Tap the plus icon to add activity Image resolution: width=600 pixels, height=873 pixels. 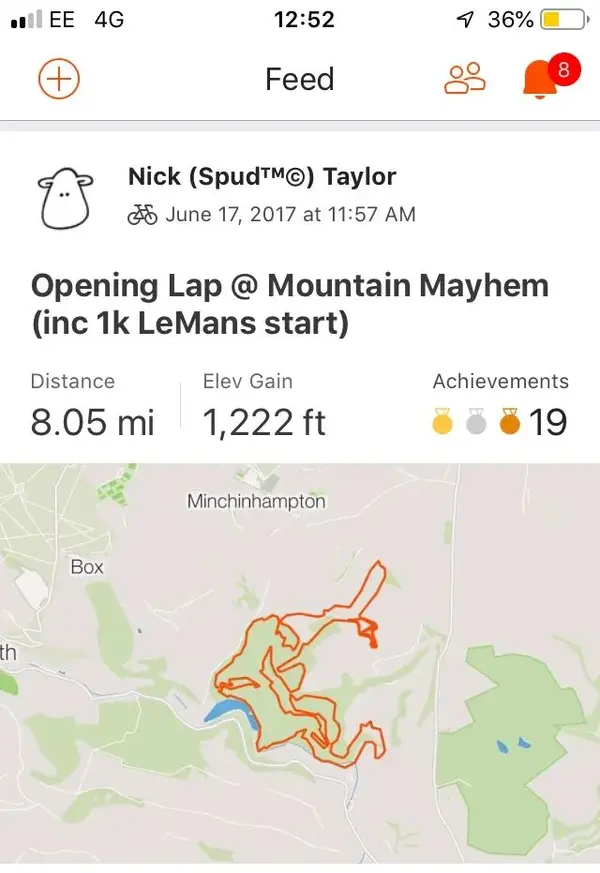click(x=60, y=79)
